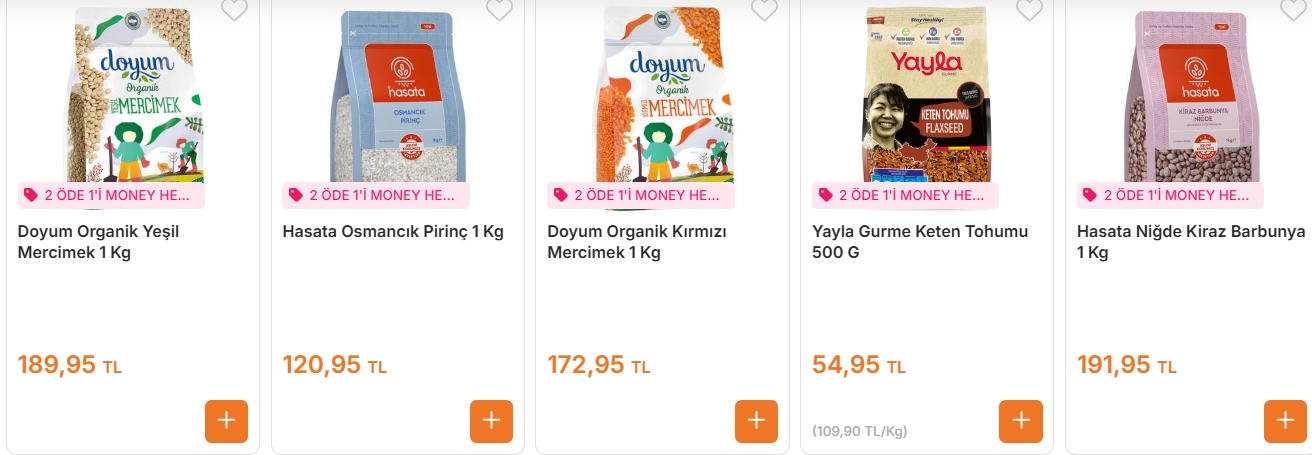Favorite Yayla Gurme Keten Tohumu with heart

(1029, 10)
